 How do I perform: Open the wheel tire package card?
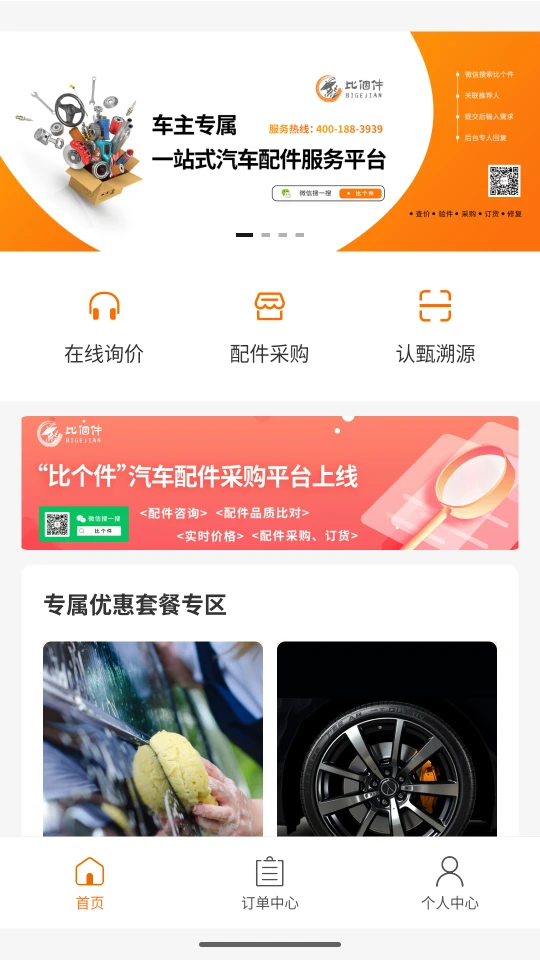tap(387, 738)
